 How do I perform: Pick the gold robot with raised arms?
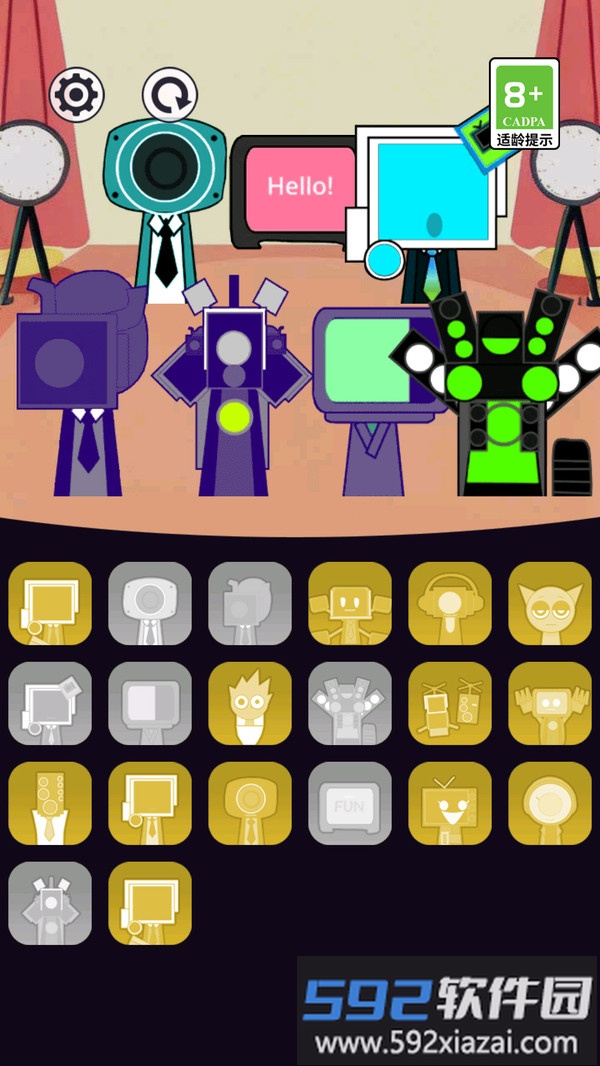(550, 703)
